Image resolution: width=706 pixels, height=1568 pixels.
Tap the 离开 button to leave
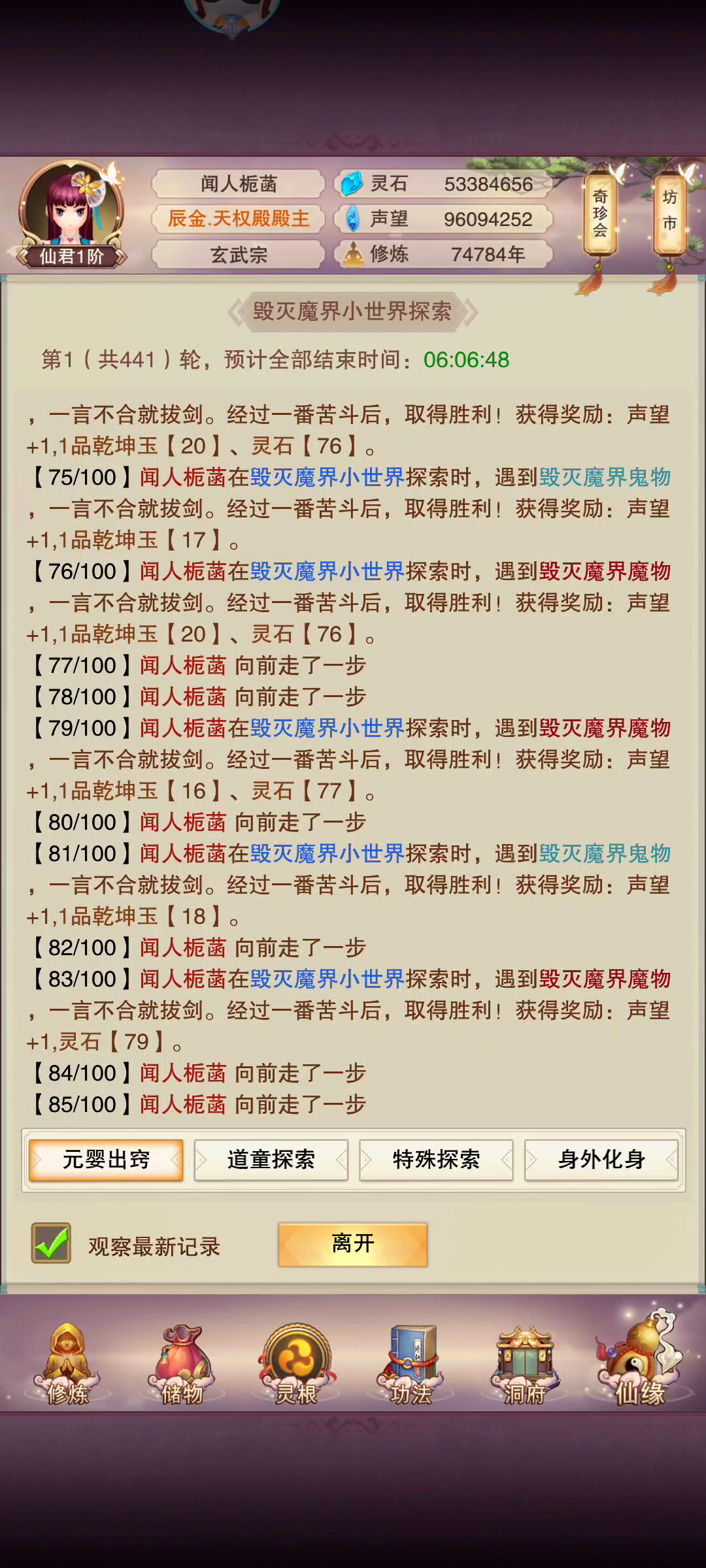(x=353, y=1245)
